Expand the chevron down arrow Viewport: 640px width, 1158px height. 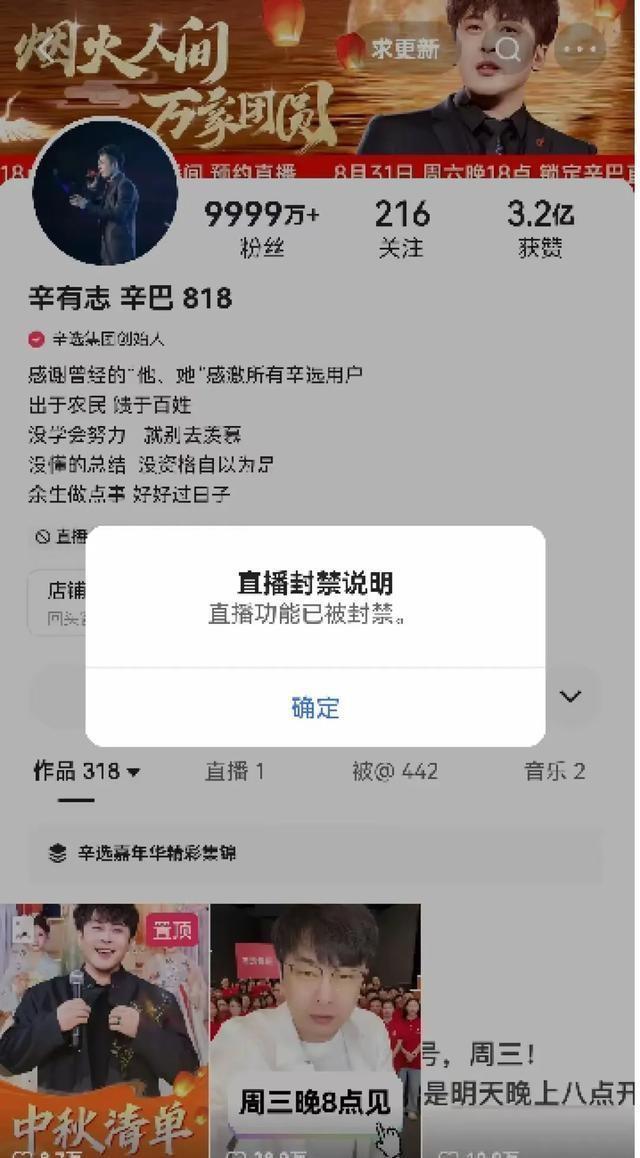(571, 696)
